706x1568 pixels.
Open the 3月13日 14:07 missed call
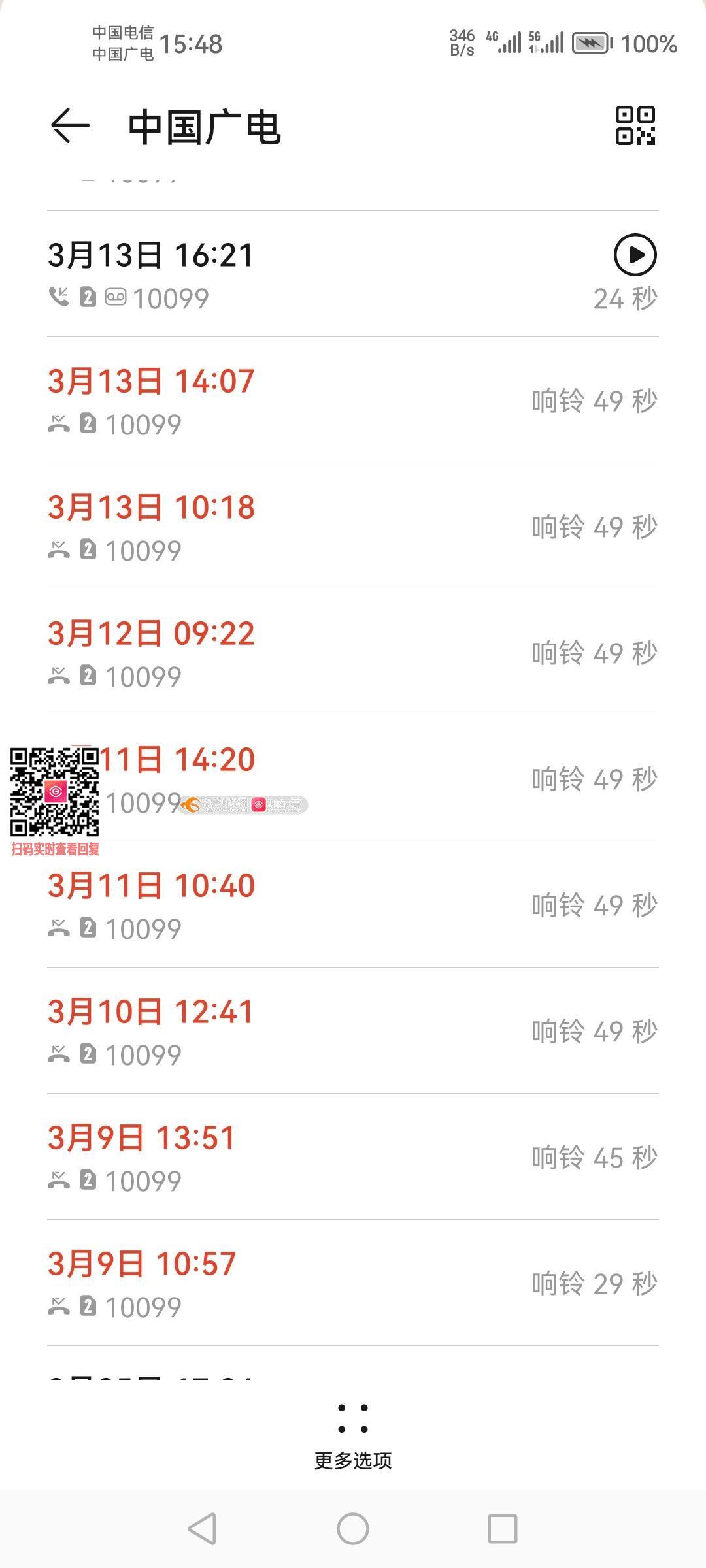click(x=353, y=400)
